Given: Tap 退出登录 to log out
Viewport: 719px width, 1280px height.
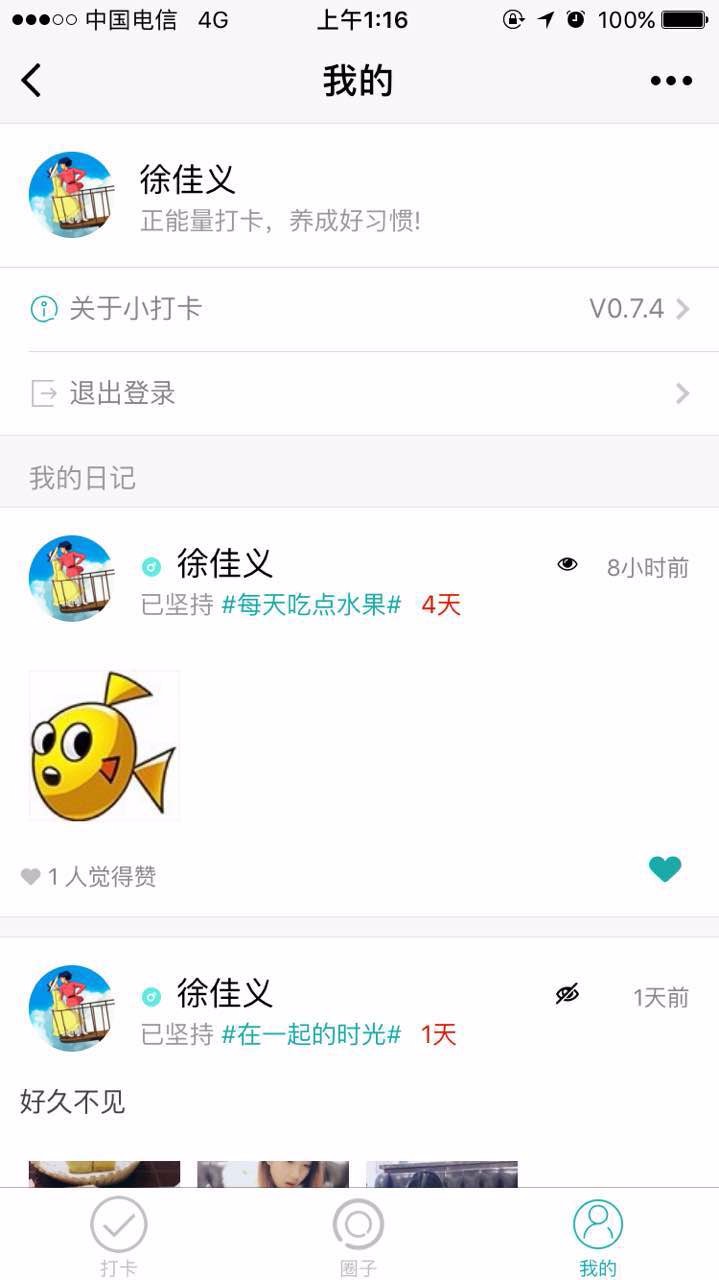Looking at the screenshot, I should tap(359, 393).
